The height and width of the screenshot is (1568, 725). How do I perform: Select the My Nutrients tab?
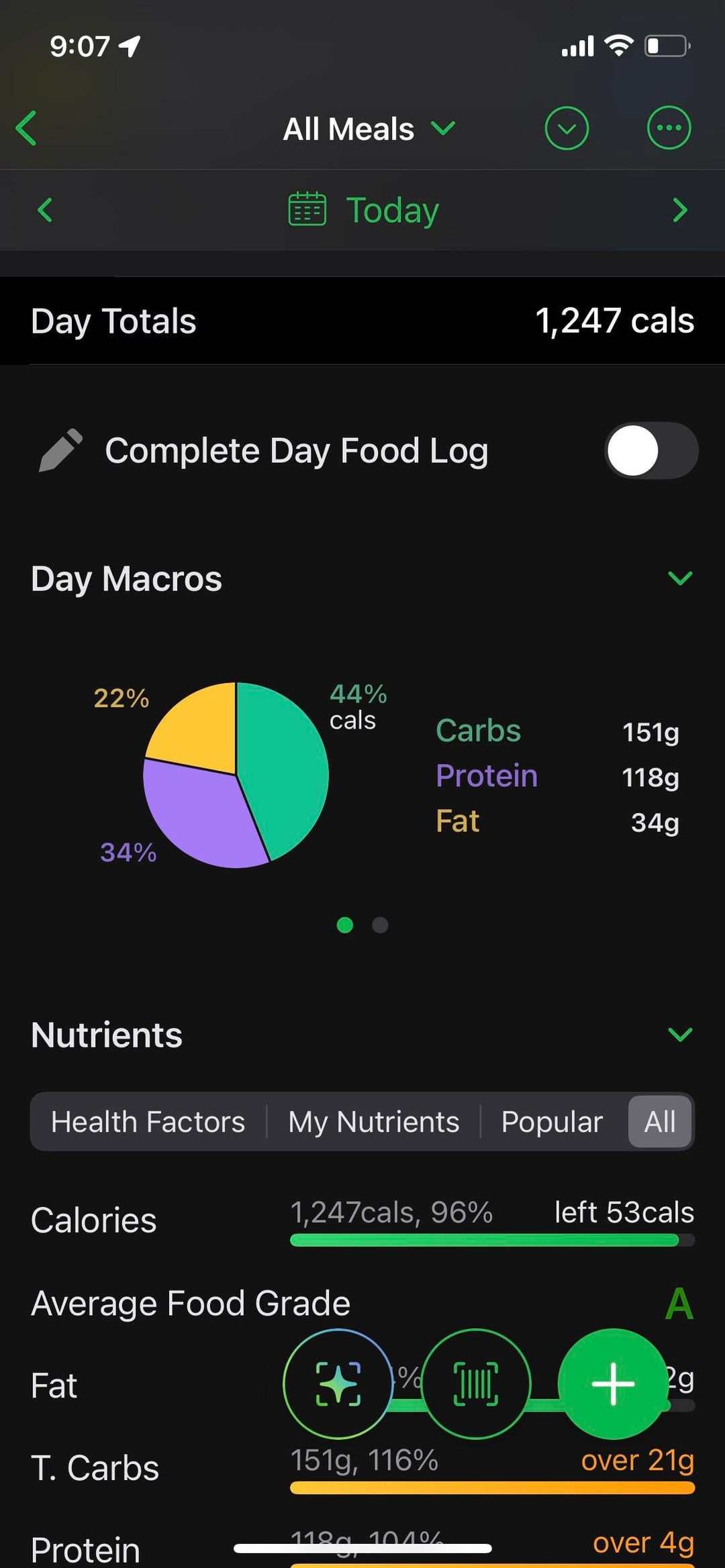click(x=373, y=1122)
